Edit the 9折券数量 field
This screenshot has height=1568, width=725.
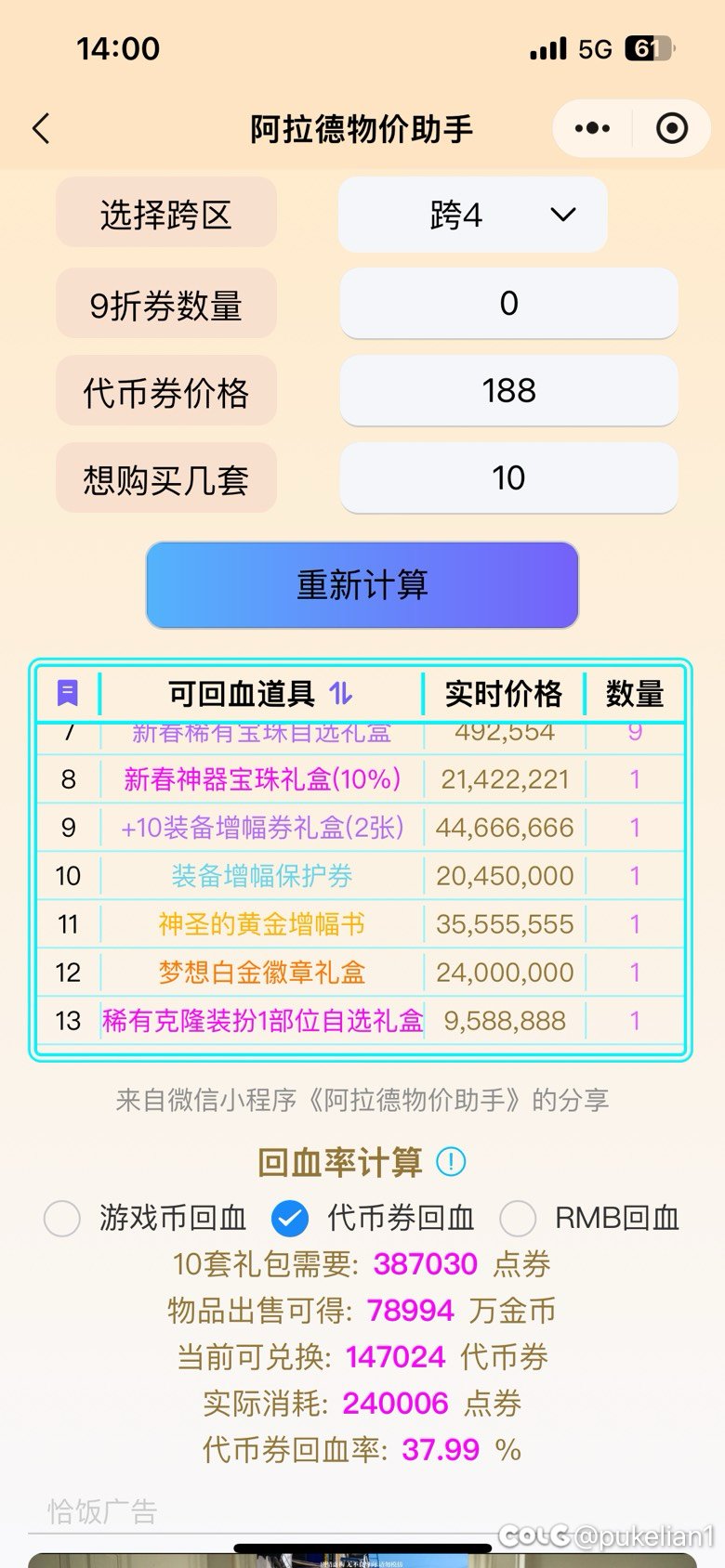pos(508,304)
